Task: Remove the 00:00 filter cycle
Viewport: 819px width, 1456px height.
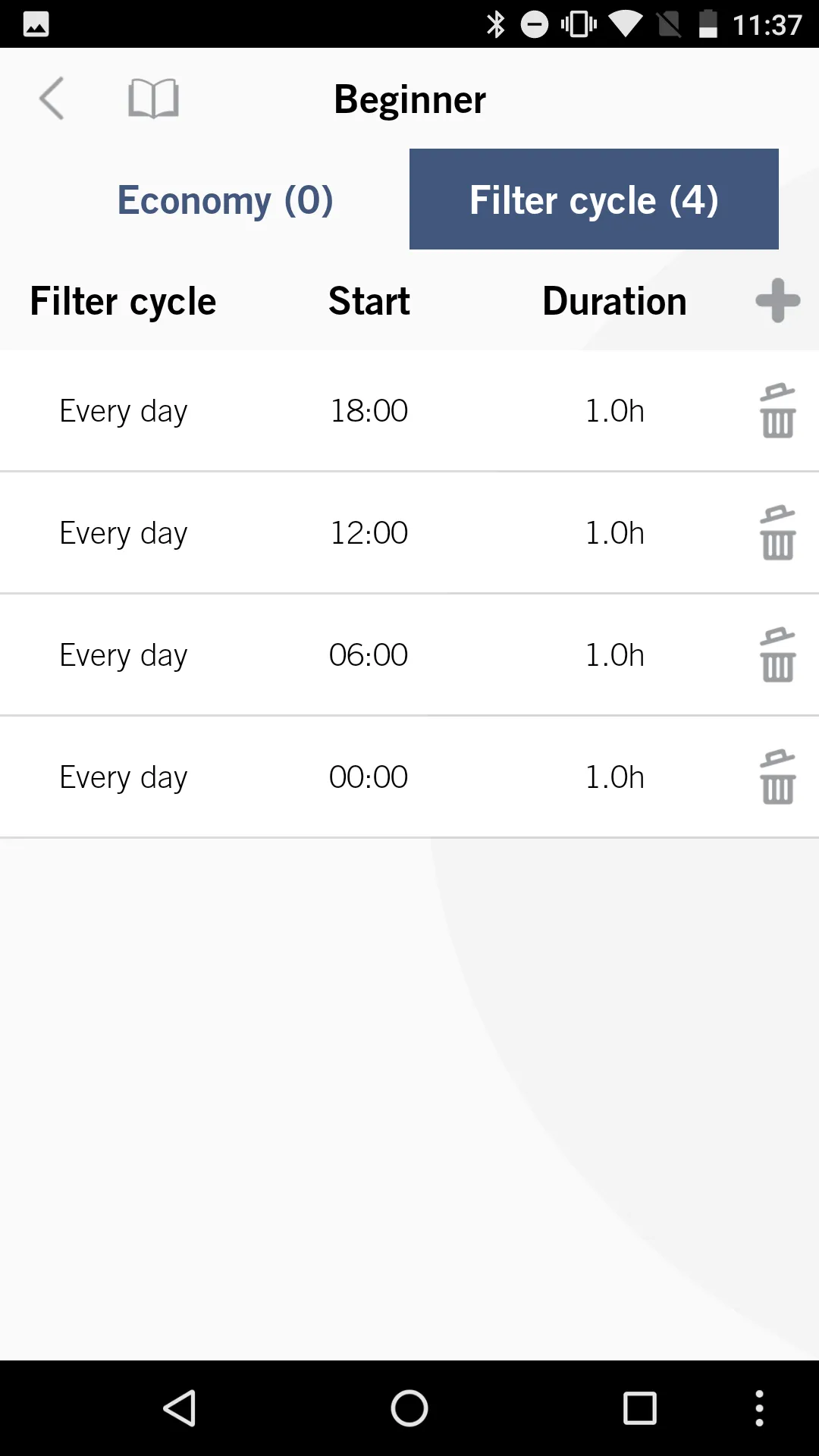Action: 778,777
